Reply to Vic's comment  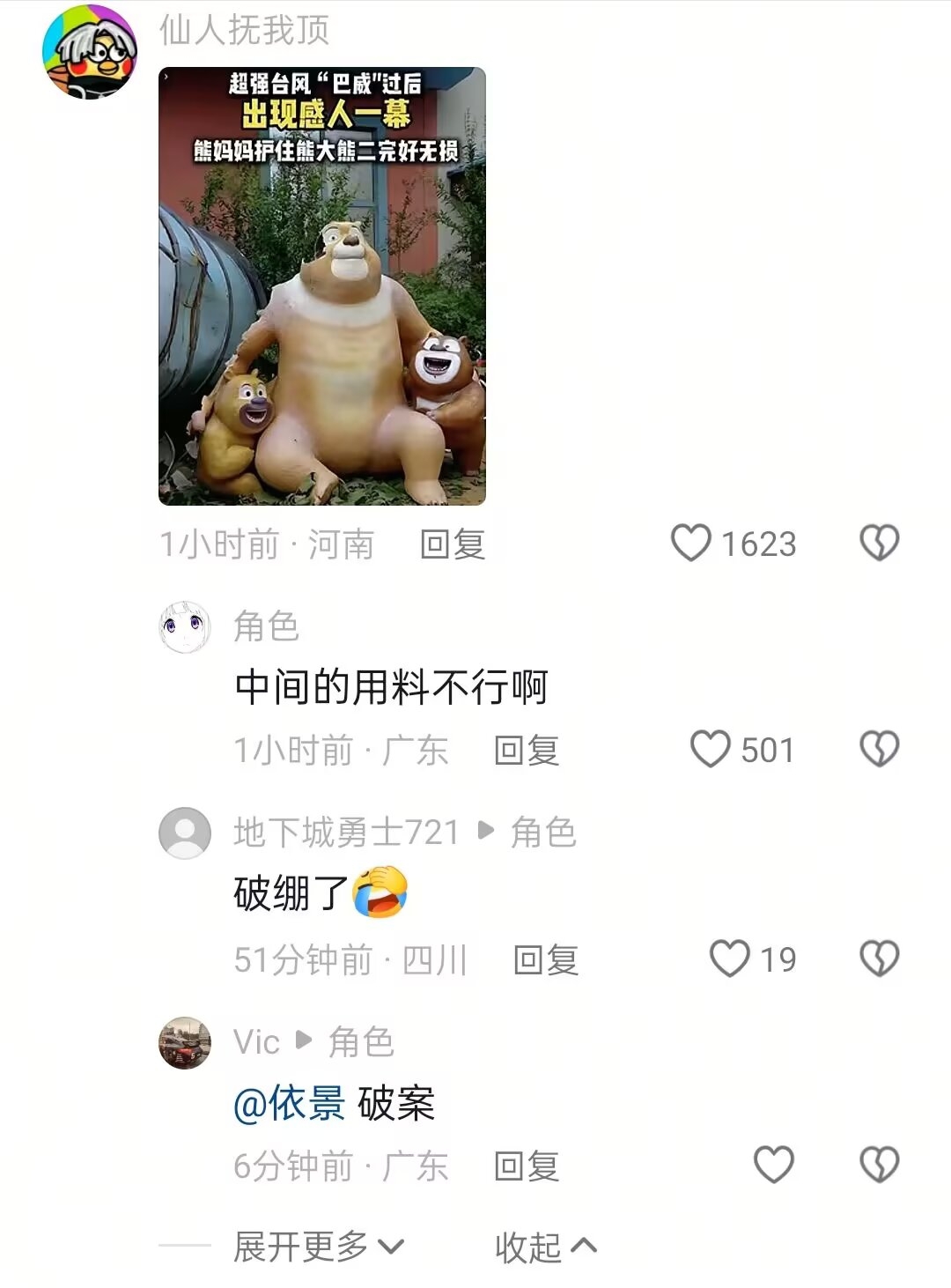pos(527,1166)
